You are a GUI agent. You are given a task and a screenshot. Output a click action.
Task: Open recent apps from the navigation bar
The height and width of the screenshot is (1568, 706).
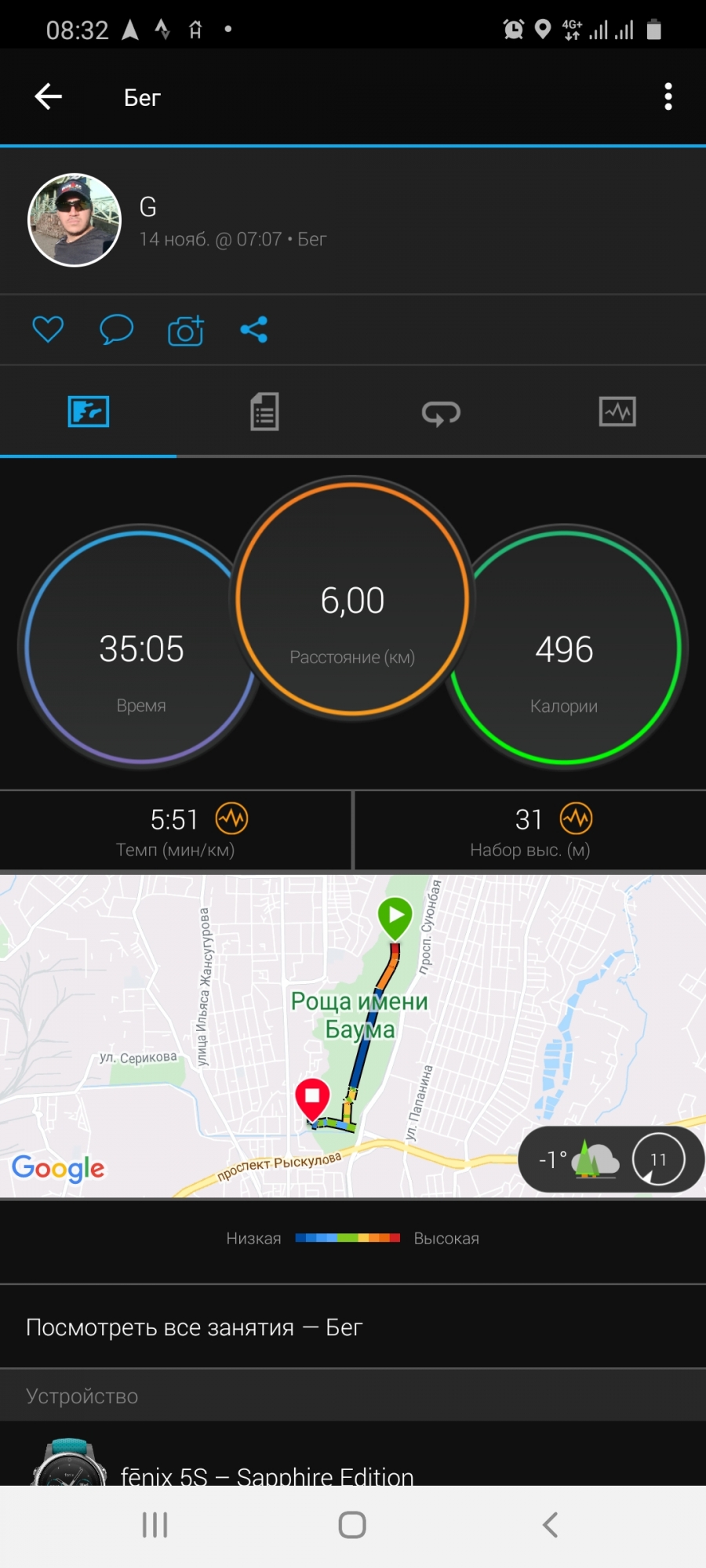click(155, 1525)
